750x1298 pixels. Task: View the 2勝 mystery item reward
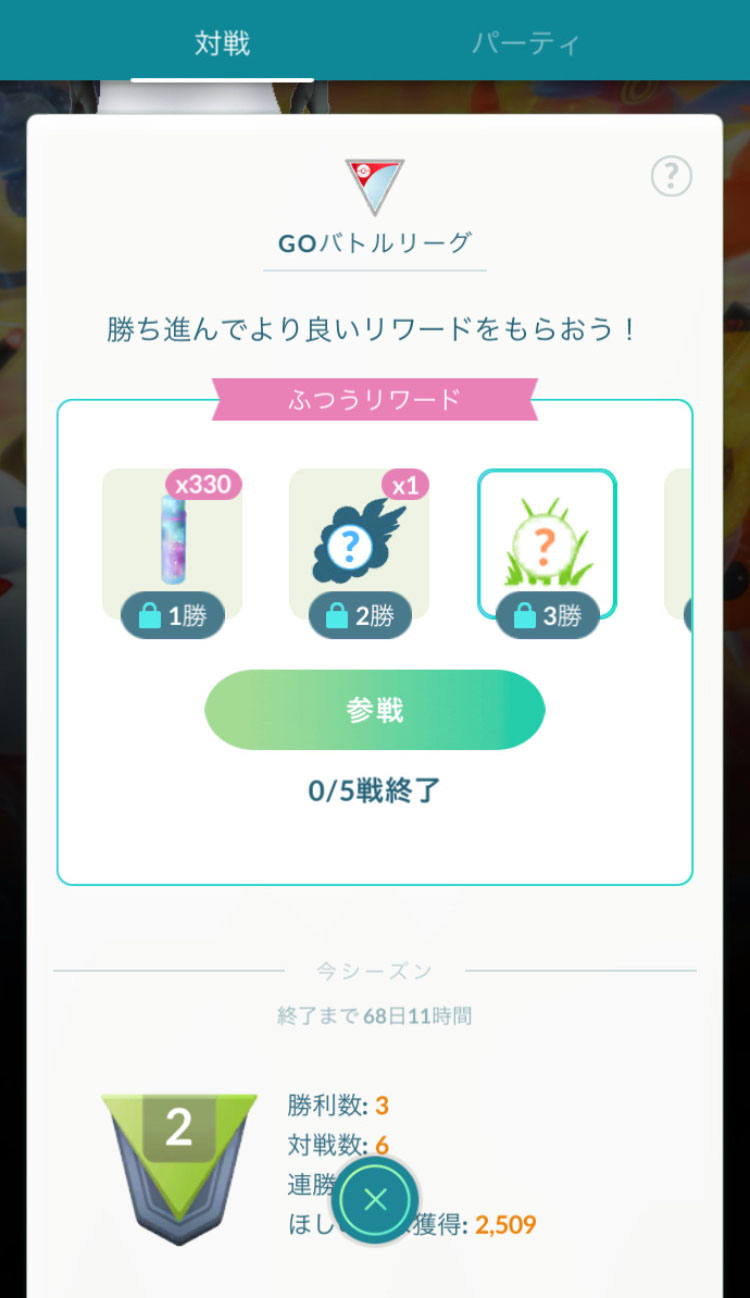pos(359,546)
